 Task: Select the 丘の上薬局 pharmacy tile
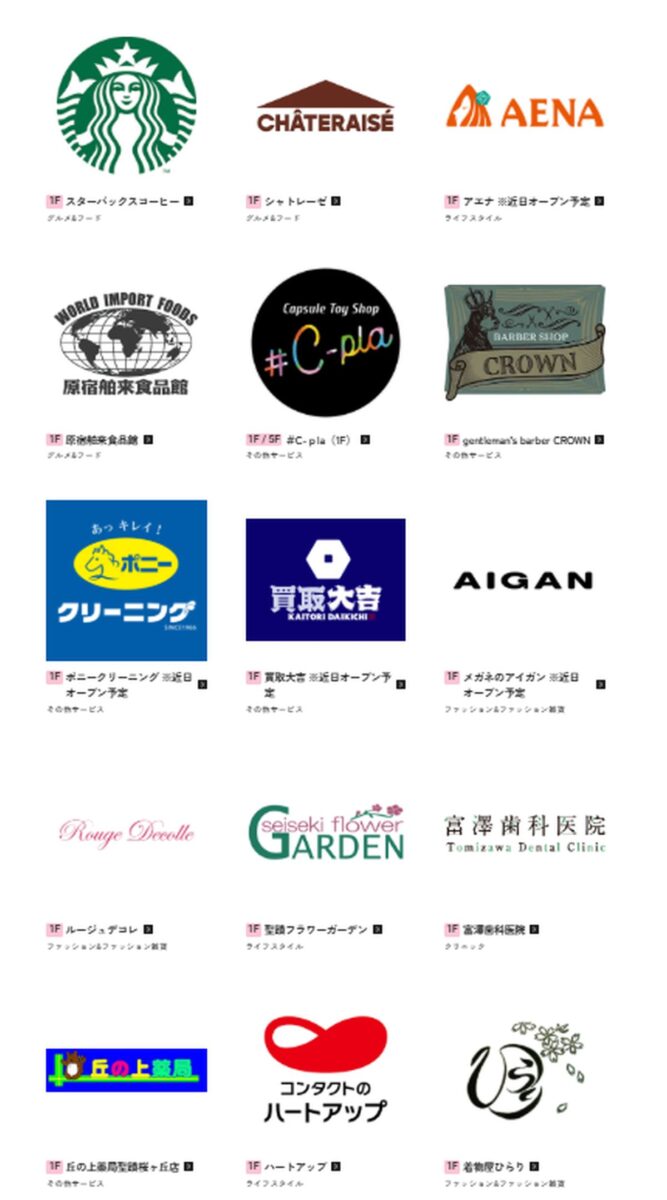point(126,1069)
